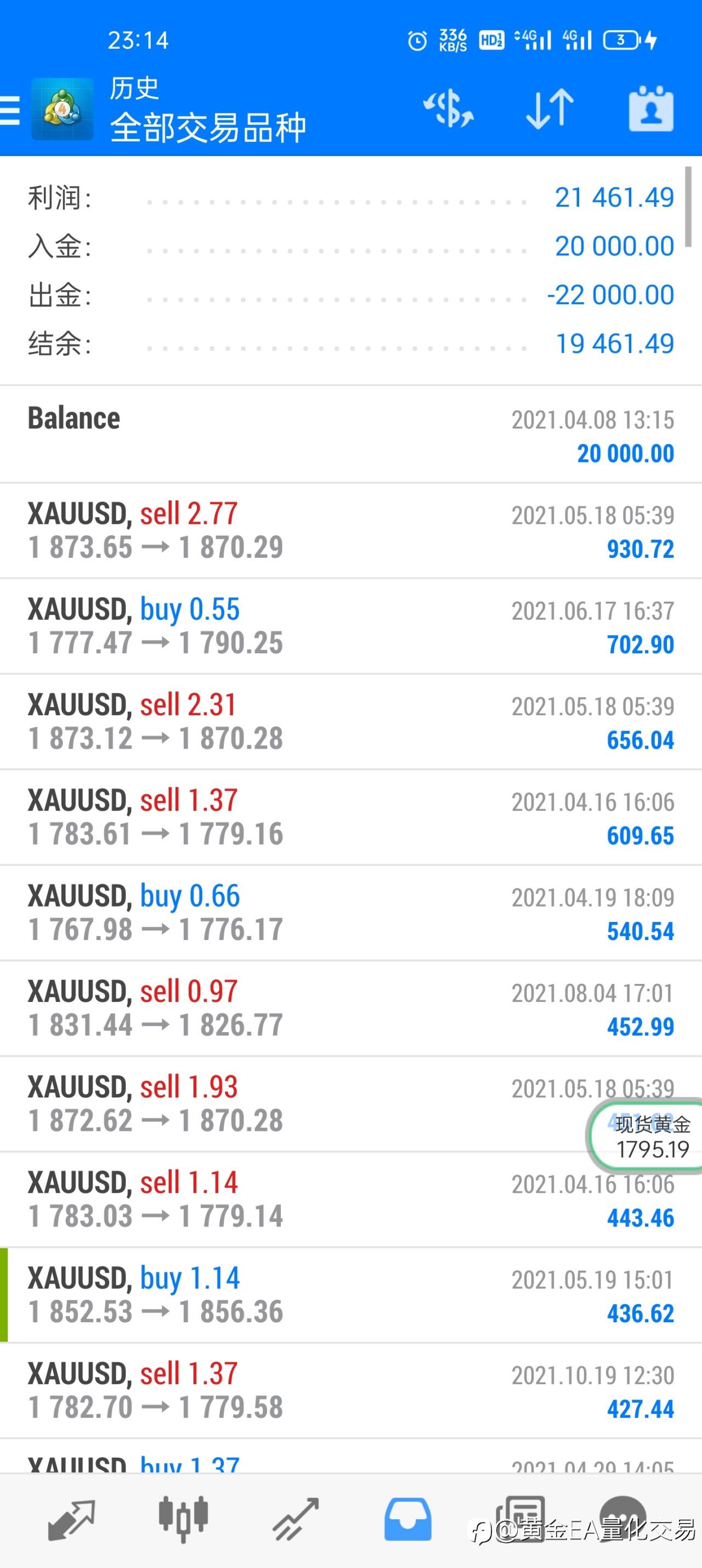Image resolution: width=702 pixels, height=1568 pixels.
Task: Open the date range calendar
Action: 651,109
